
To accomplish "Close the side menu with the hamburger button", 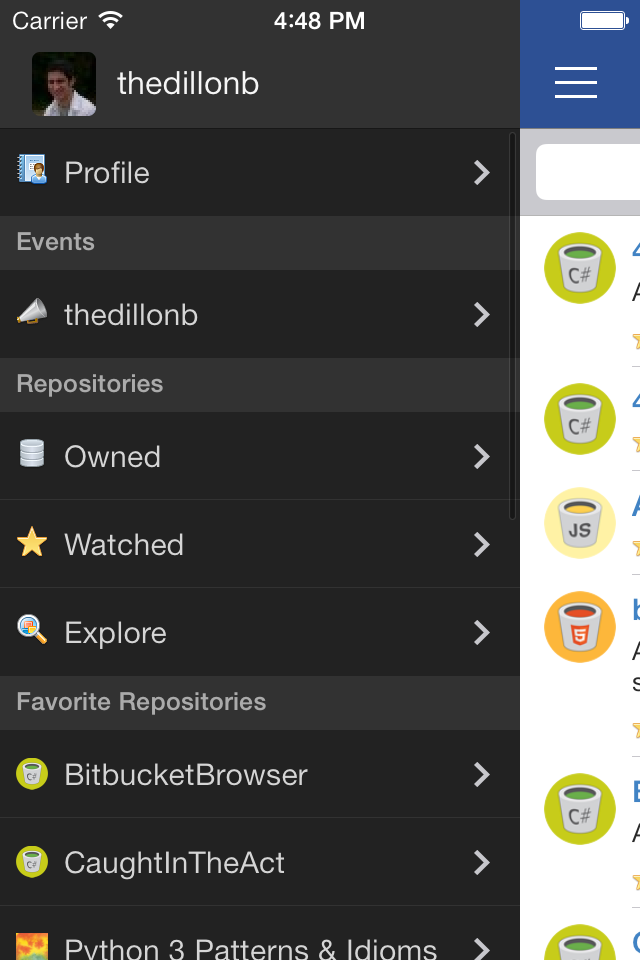I will point(575,82).
